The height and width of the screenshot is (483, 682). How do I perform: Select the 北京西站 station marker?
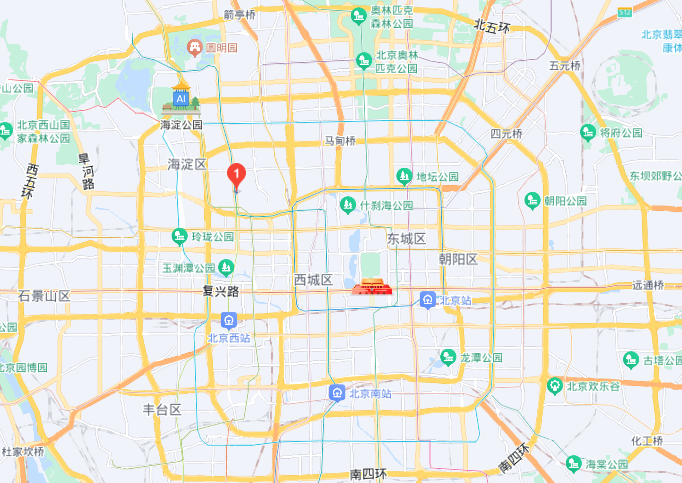click(229, 320)
